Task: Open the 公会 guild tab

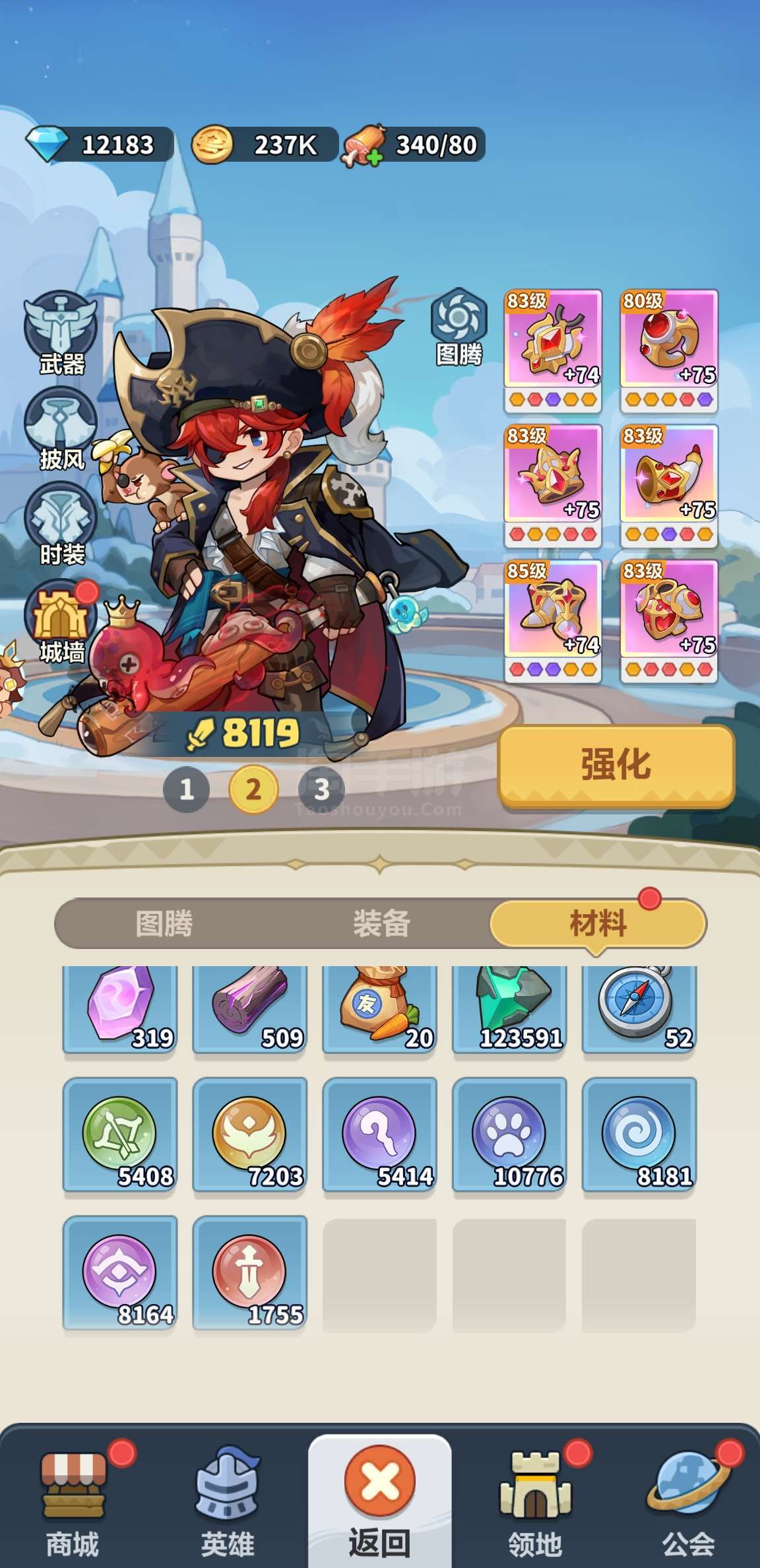Action: coord(688,1505)
